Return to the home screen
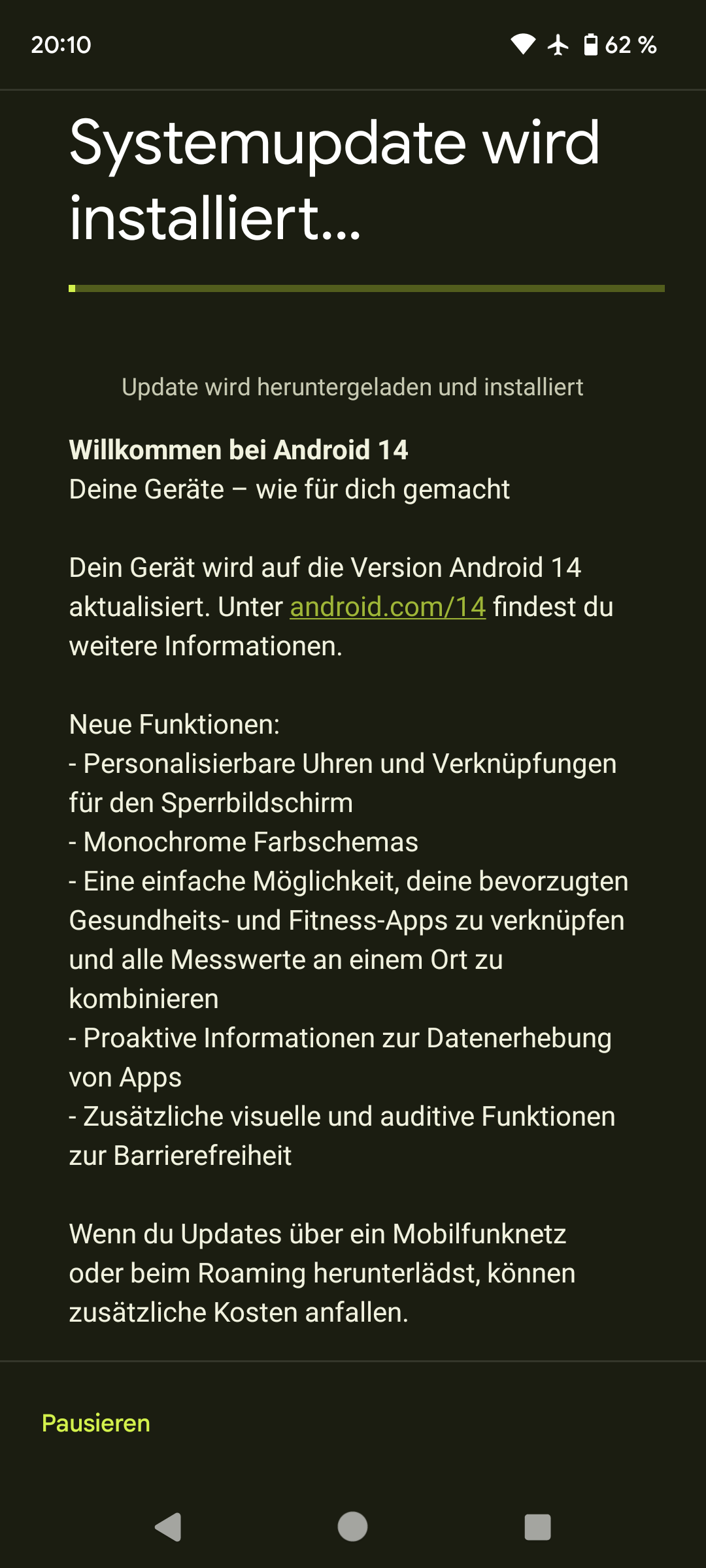 pos(352,1527)
